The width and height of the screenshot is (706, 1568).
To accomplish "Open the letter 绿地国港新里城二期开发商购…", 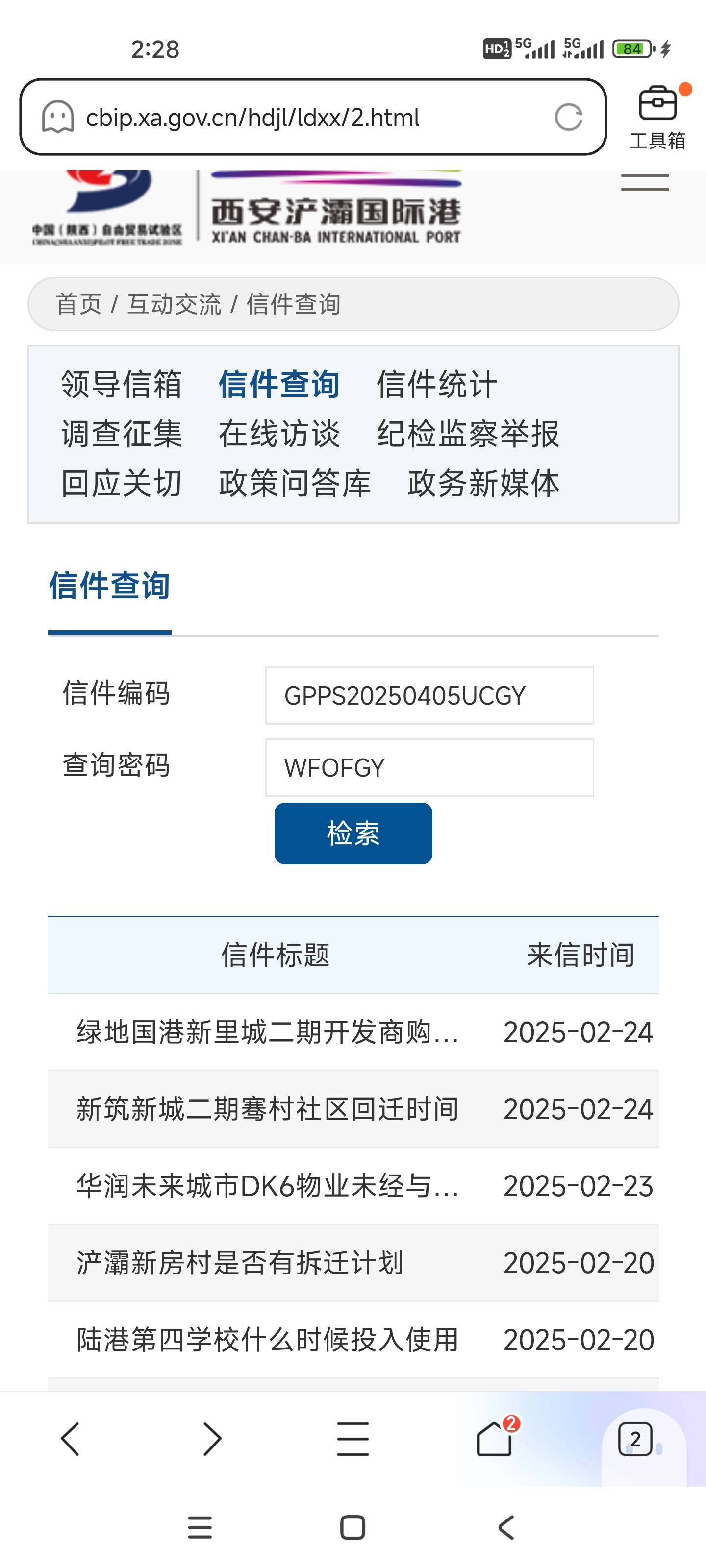I will [x=267, y=1032].
